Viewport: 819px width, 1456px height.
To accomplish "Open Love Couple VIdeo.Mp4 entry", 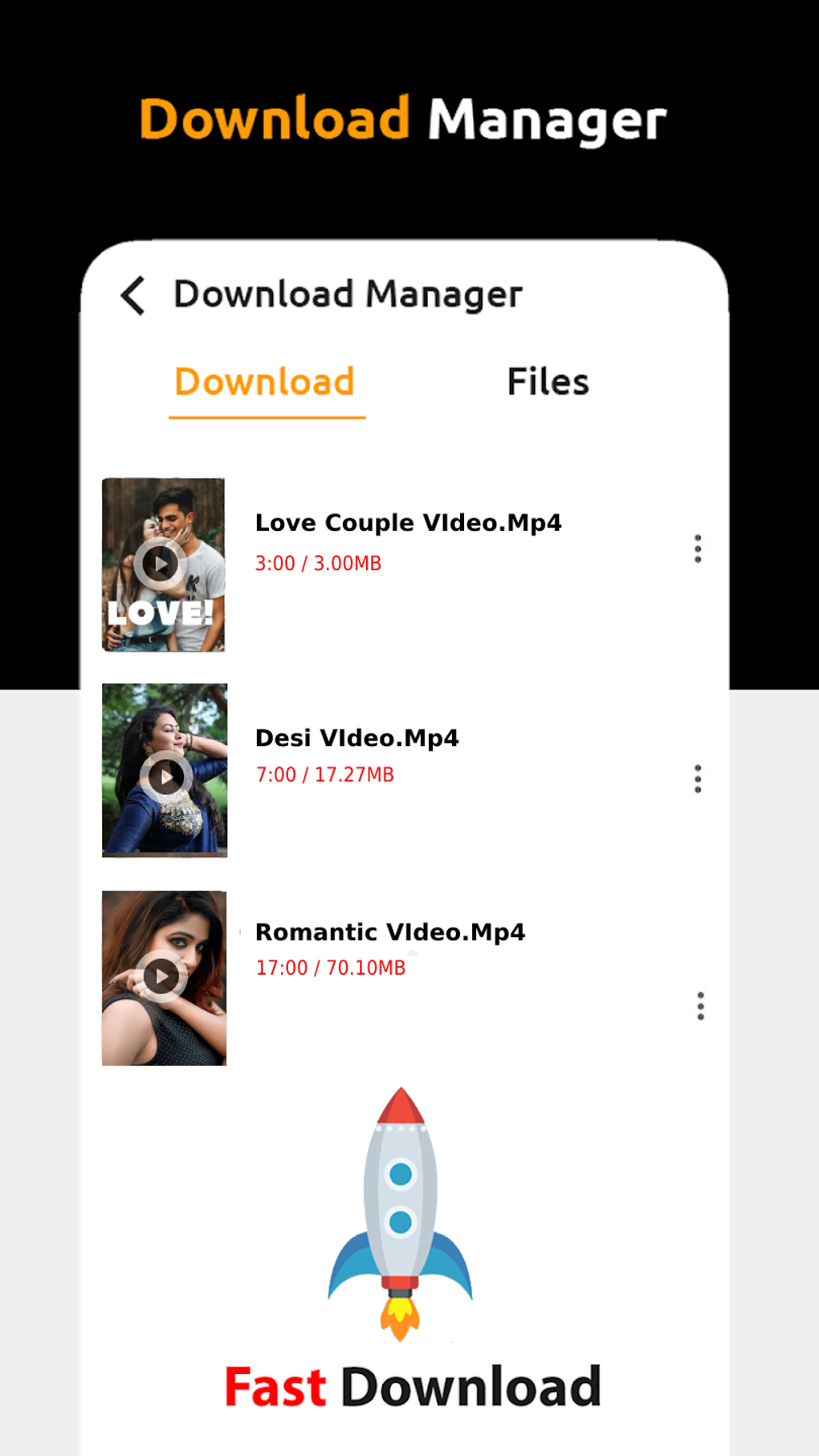I will click(x=408, y=522).
